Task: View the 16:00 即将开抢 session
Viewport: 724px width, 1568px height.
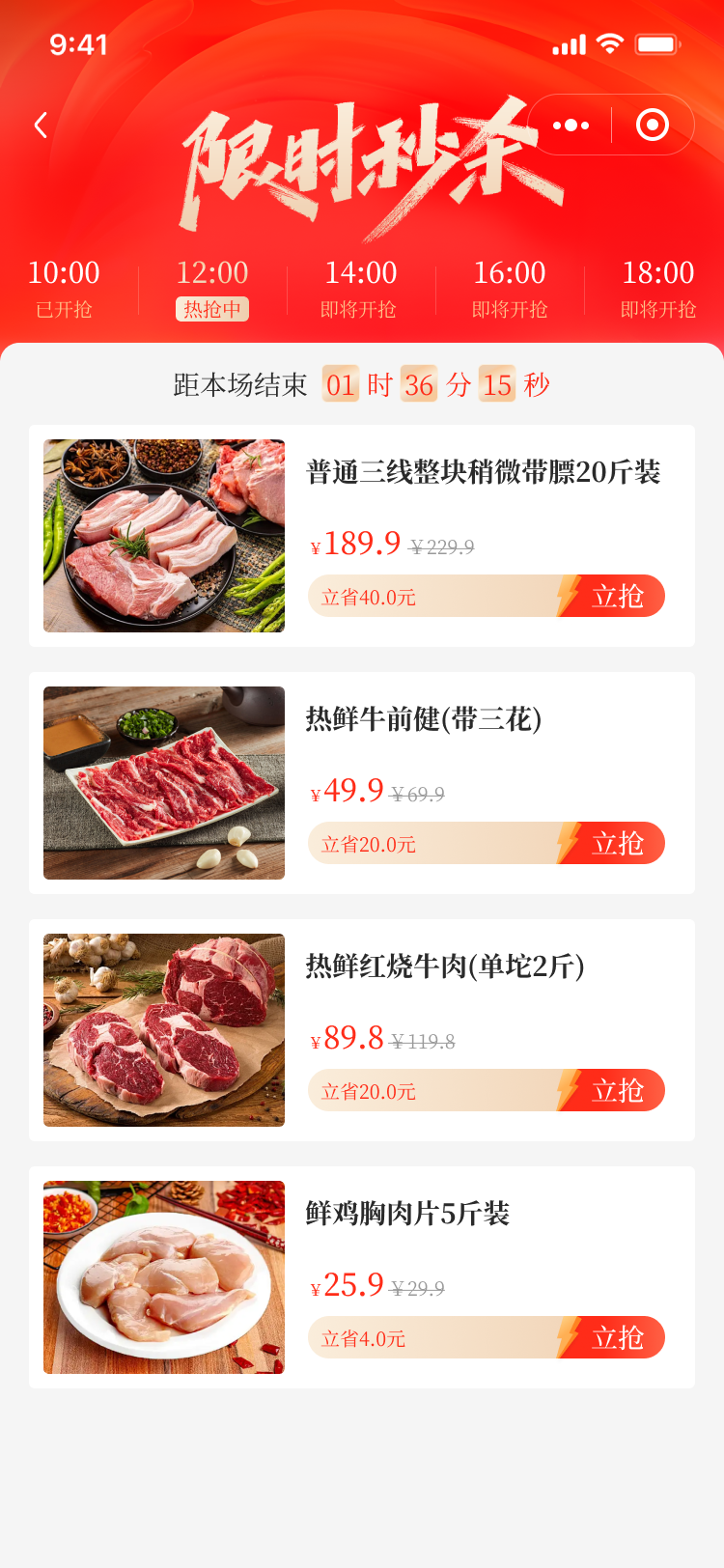Action: point(510,288)
